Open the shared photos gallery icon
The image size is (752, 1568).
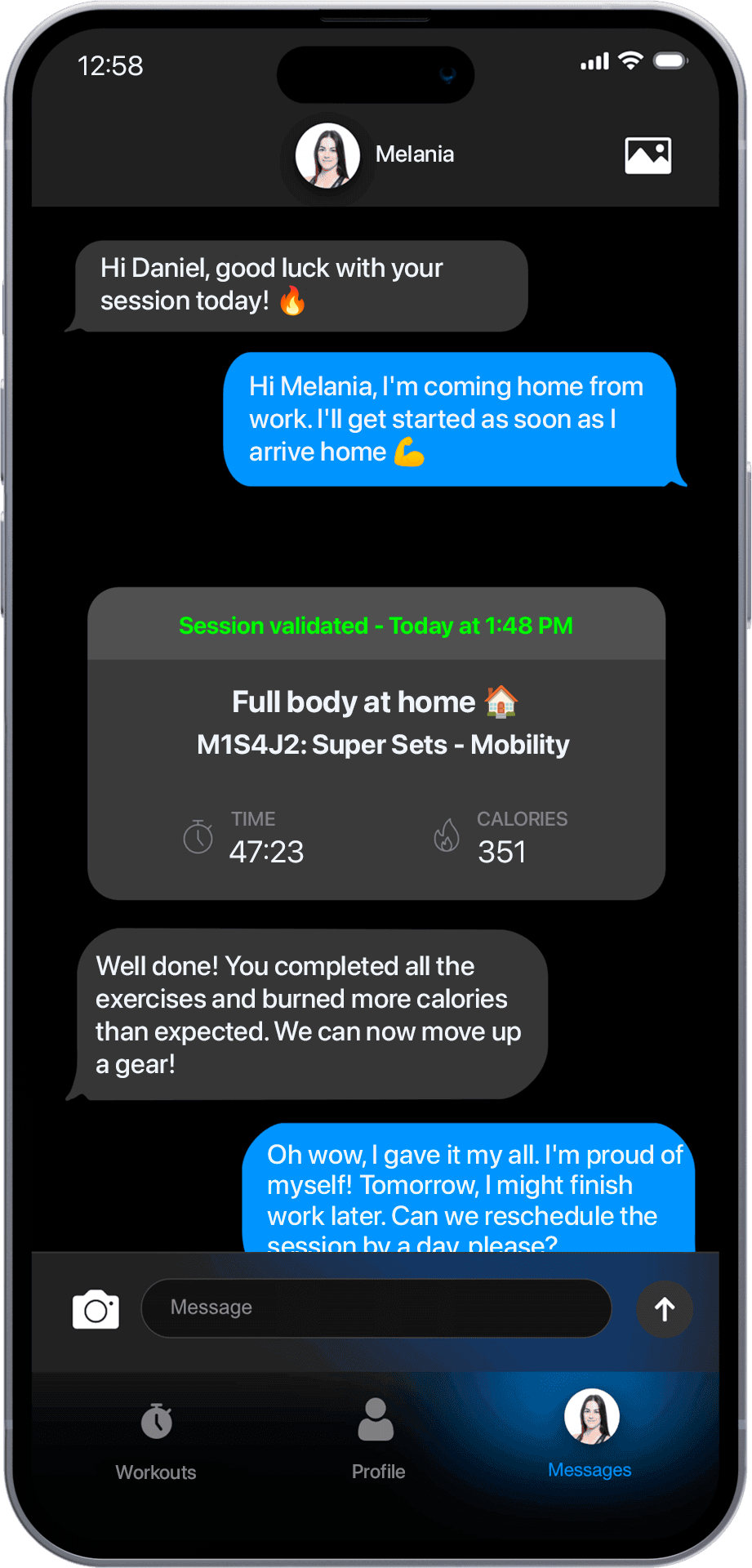pyautogui.click(x=647, y=155)
